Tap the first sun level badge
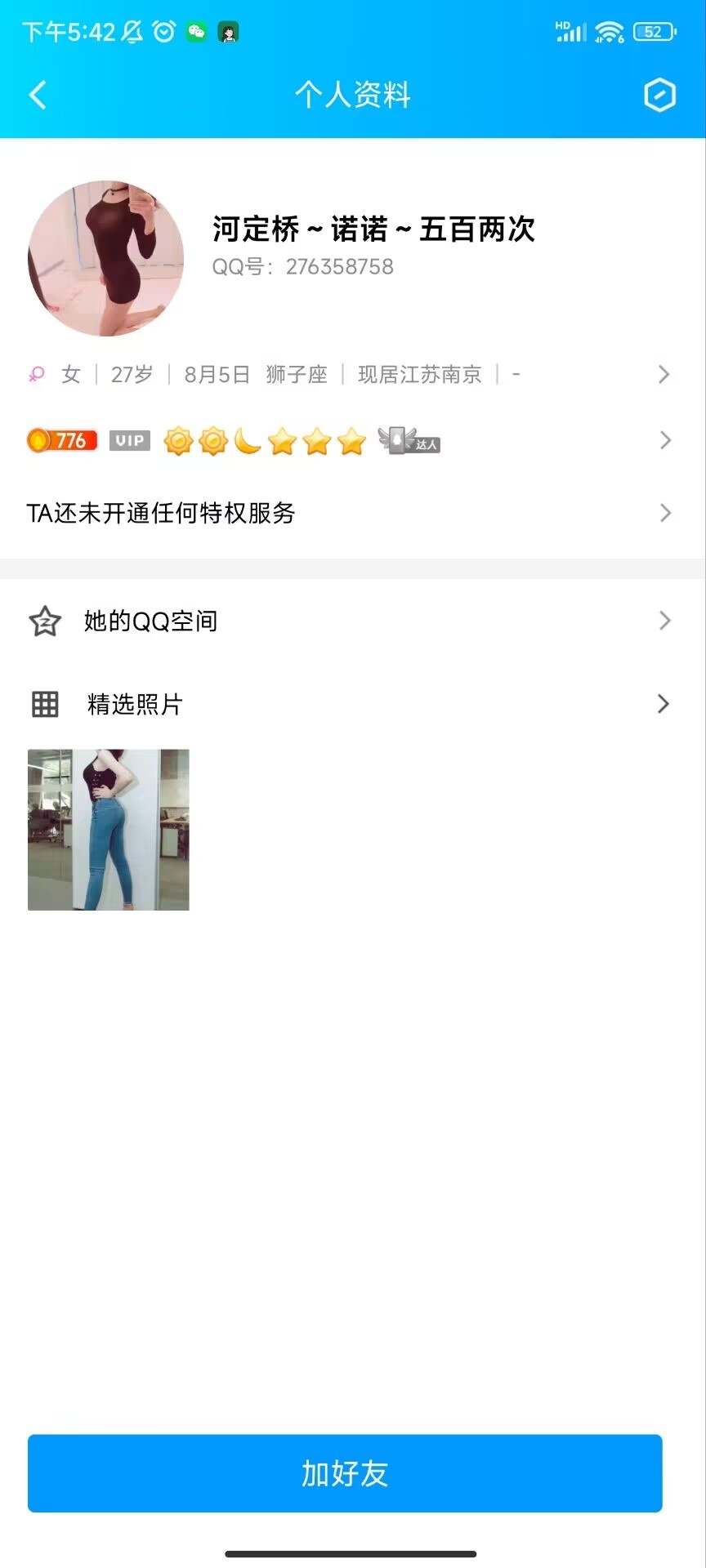Viewport: 706px width, 1568px height. 180,441
